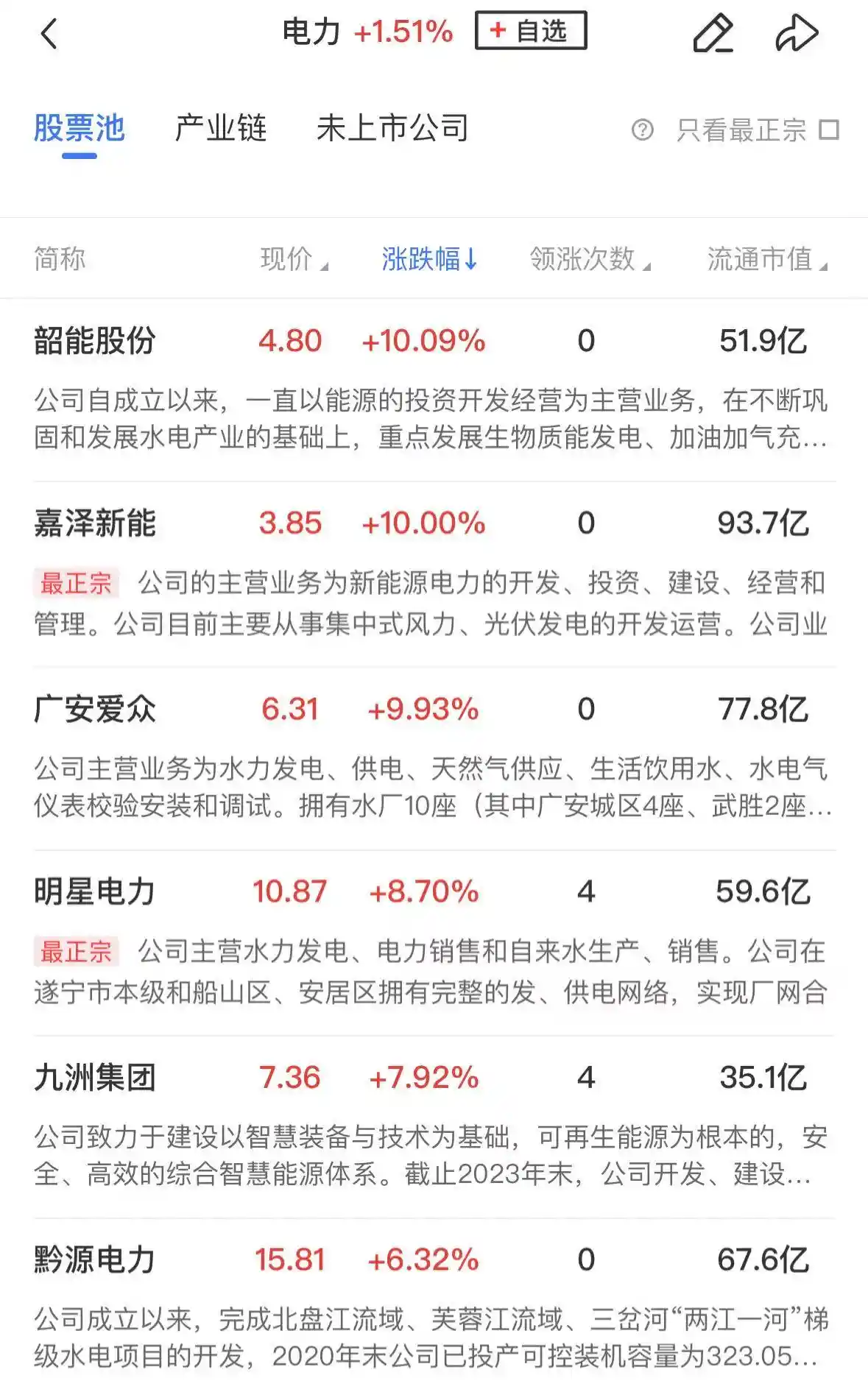Click the 最正宗 badge beside 嘉泽新能 description
This screenshot has height=1395, width=868.
[76, 582]
